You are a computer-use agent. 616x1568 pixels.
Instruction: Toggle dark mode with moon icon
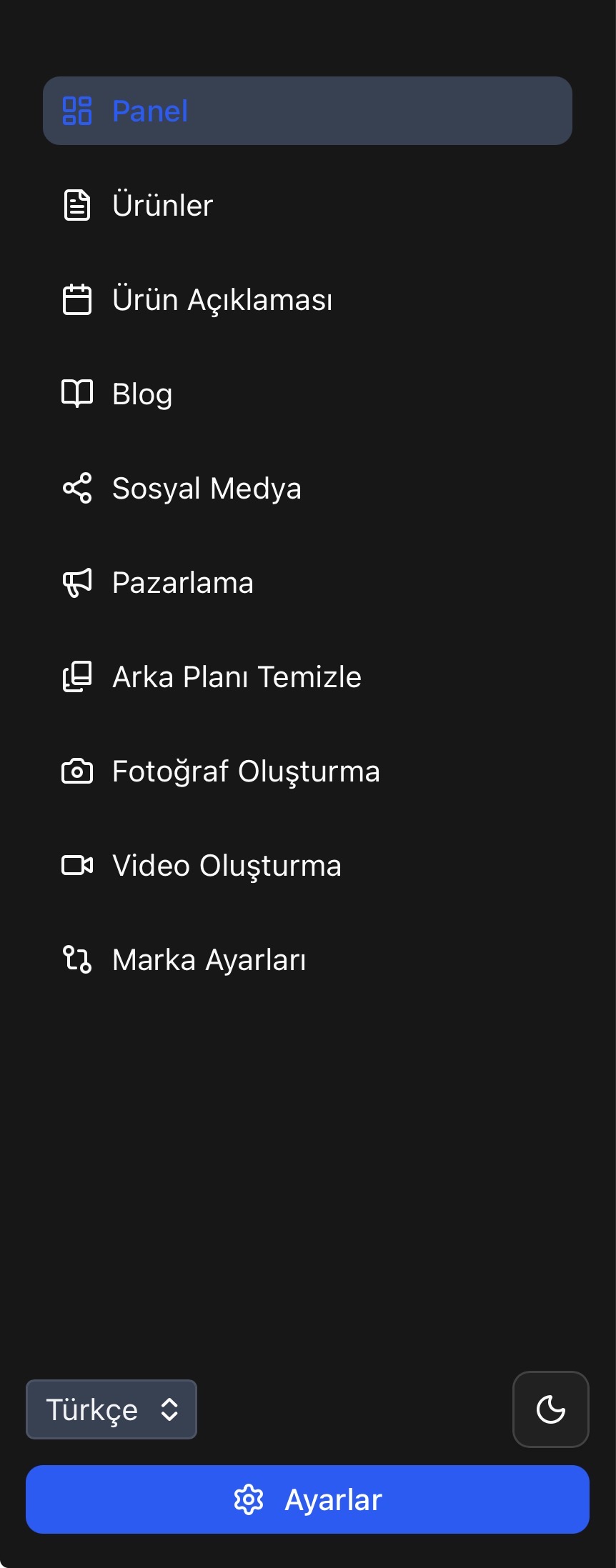(550, 1409)
